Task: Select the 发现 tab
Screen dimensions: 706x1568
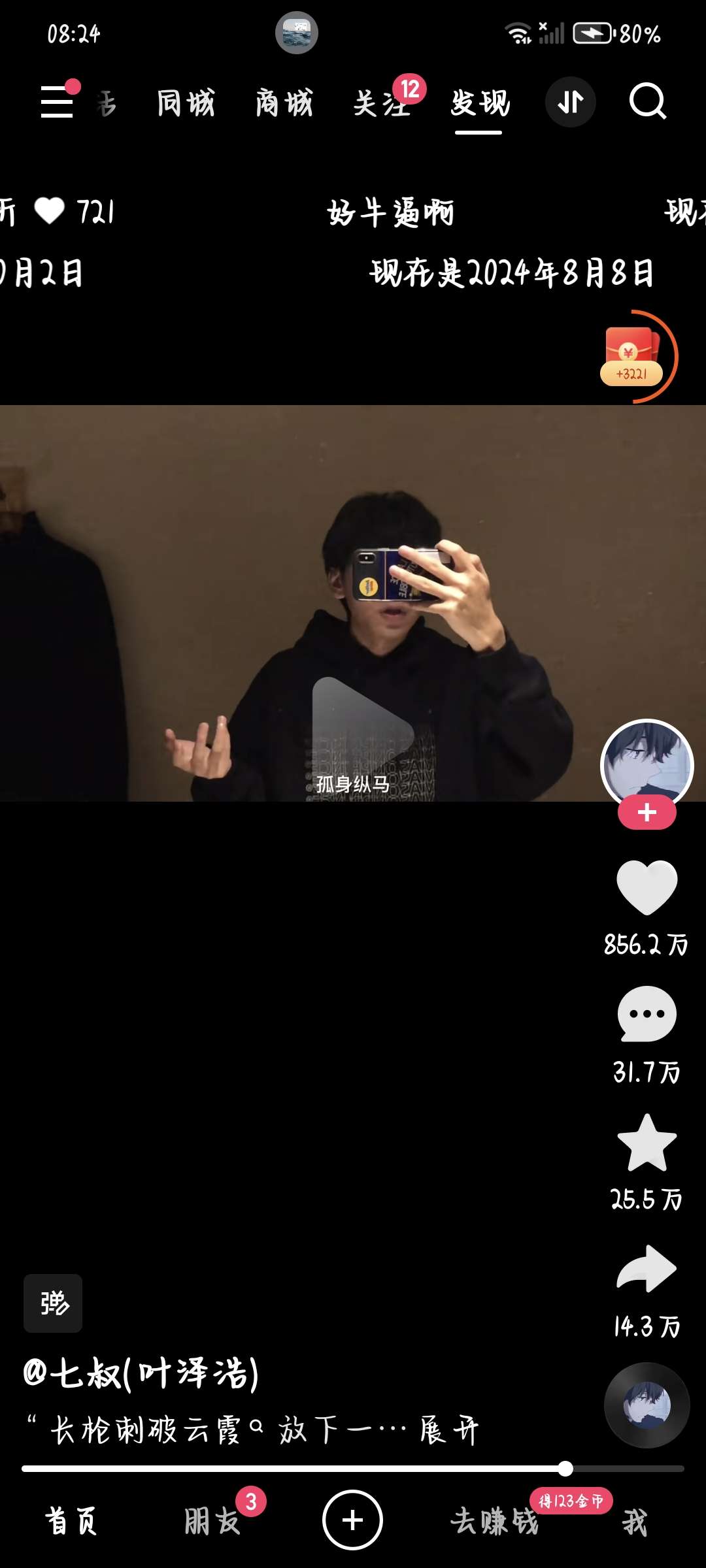Action: [x=480, y=103]
